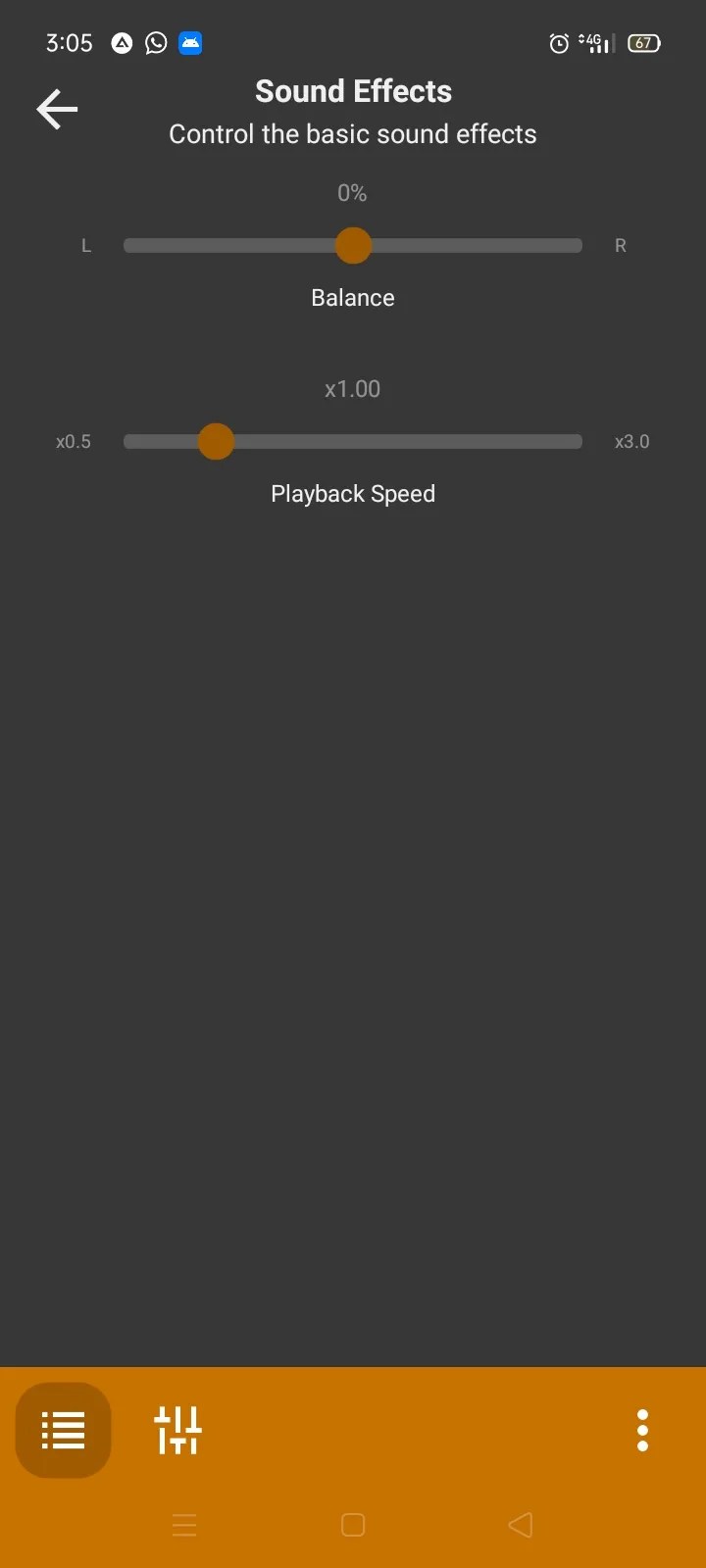706x1568 pixels.
Task: Tap the Playback Speed slider thumb
Action: (x=216, y=441)
